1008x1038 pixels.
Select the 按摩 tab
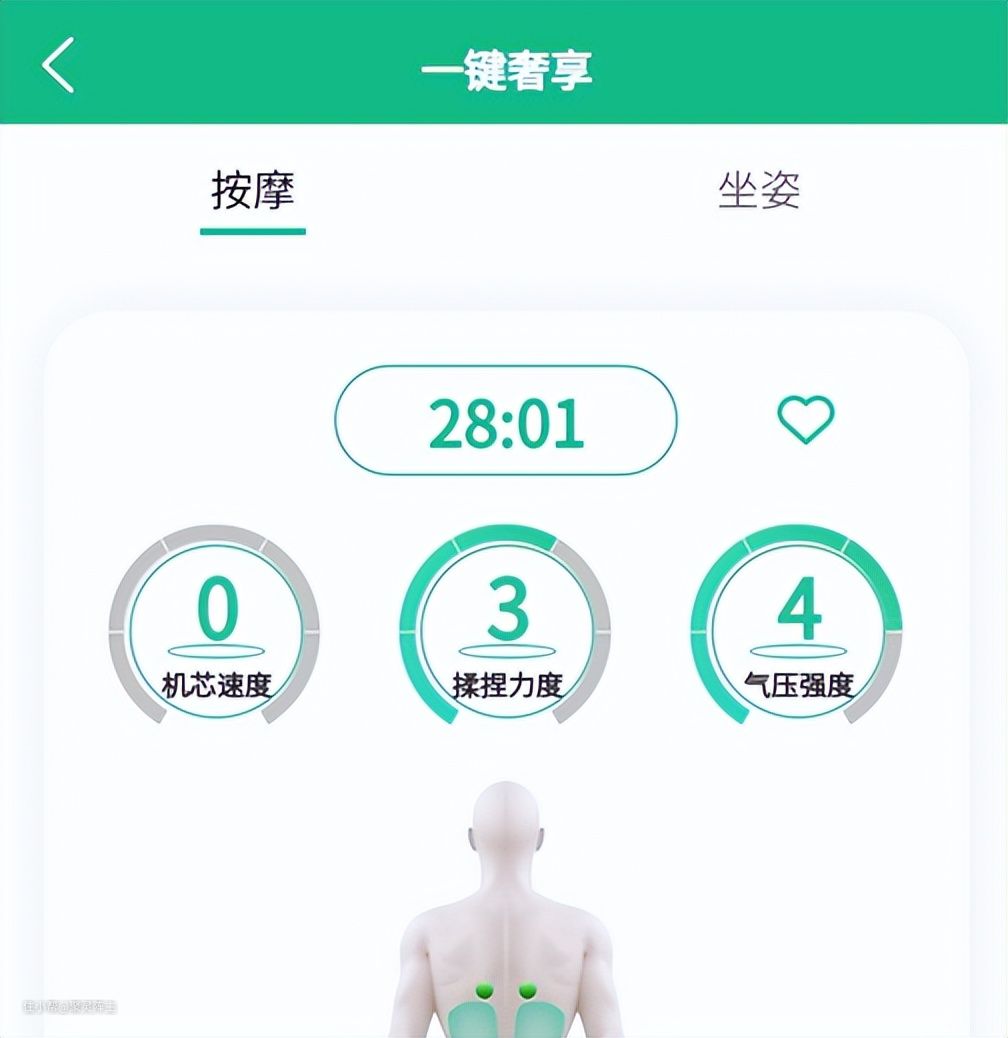click(x=253, y=190)
